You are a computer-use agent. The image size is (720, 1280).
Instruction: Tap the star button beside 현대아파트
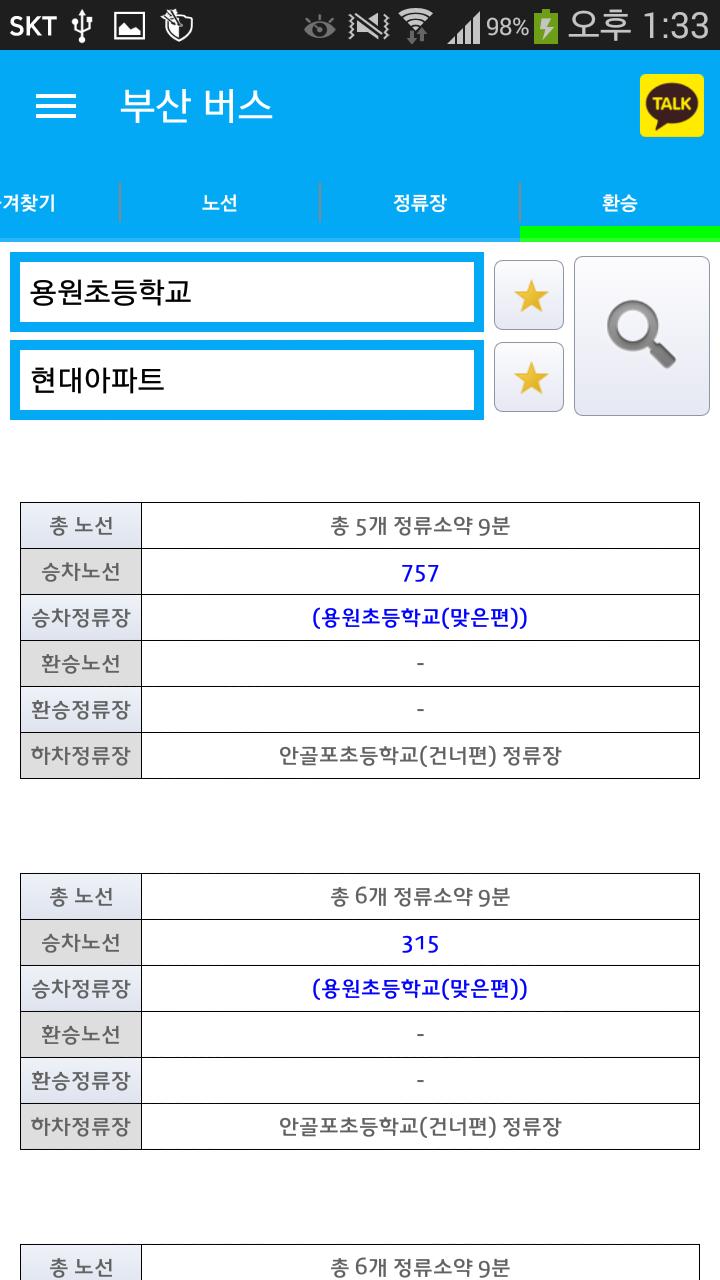529,377
